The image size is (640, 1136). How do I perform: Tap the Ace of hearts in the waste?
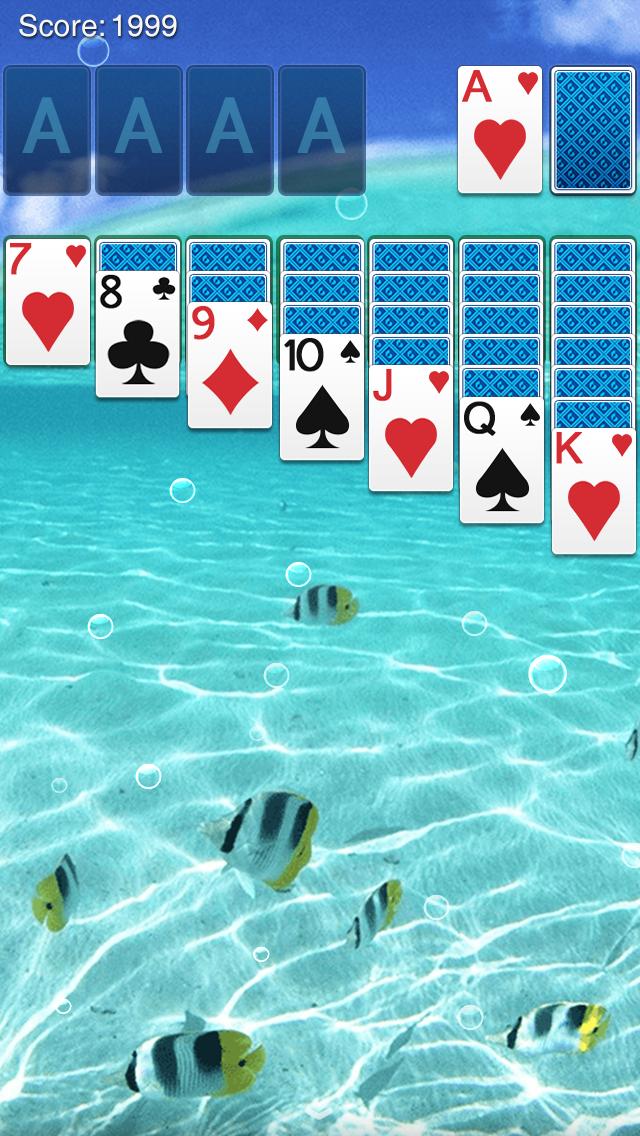coord(499,130)
